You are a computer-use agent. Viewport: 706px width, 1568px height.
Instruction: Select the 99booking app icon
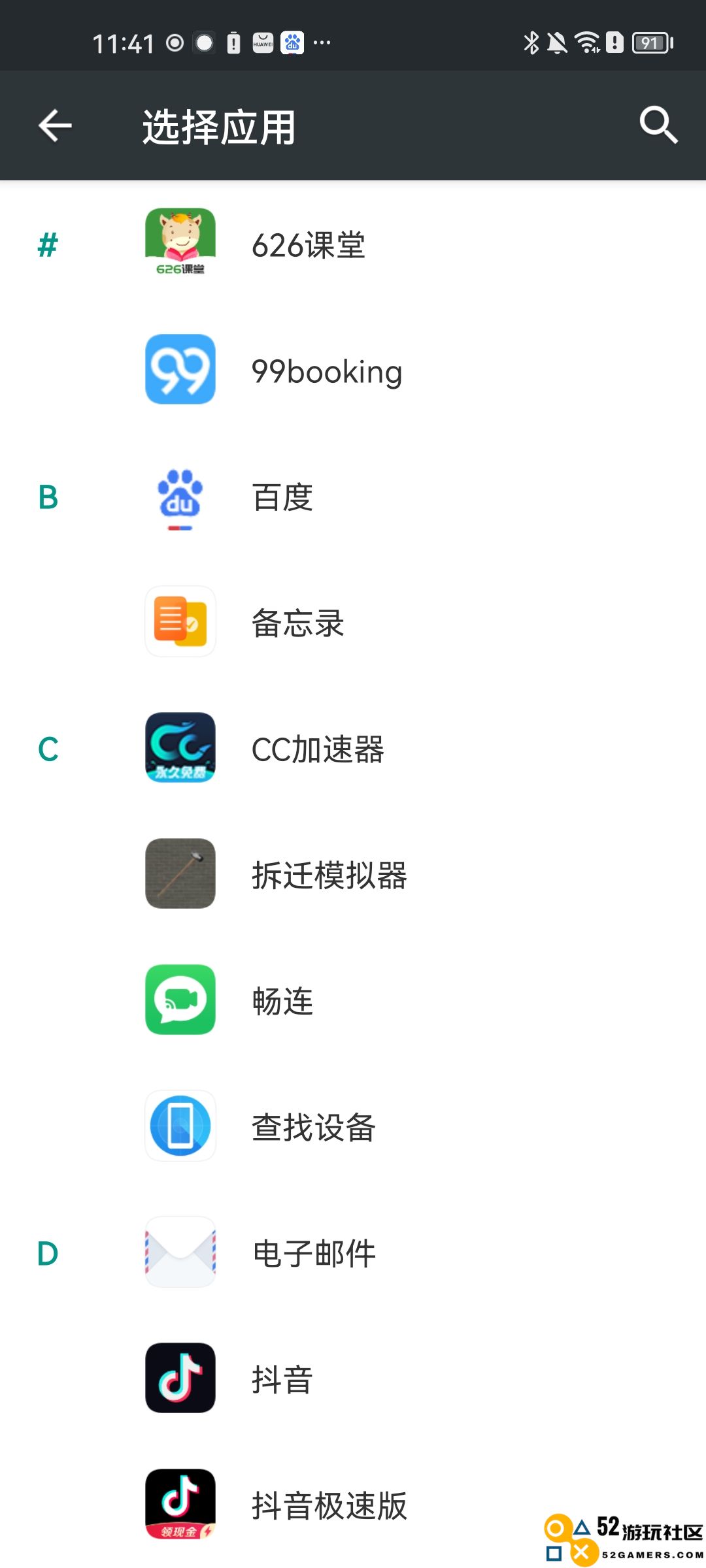pos(180,369)
